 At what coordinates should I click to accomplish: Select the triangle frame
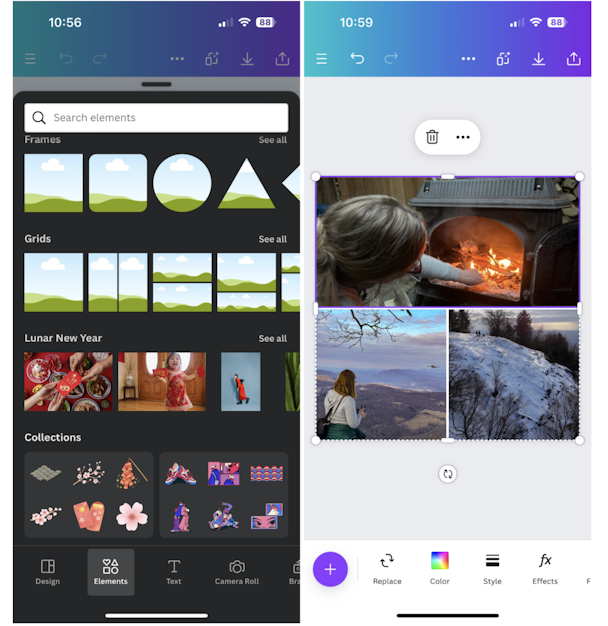coord(246,184)
